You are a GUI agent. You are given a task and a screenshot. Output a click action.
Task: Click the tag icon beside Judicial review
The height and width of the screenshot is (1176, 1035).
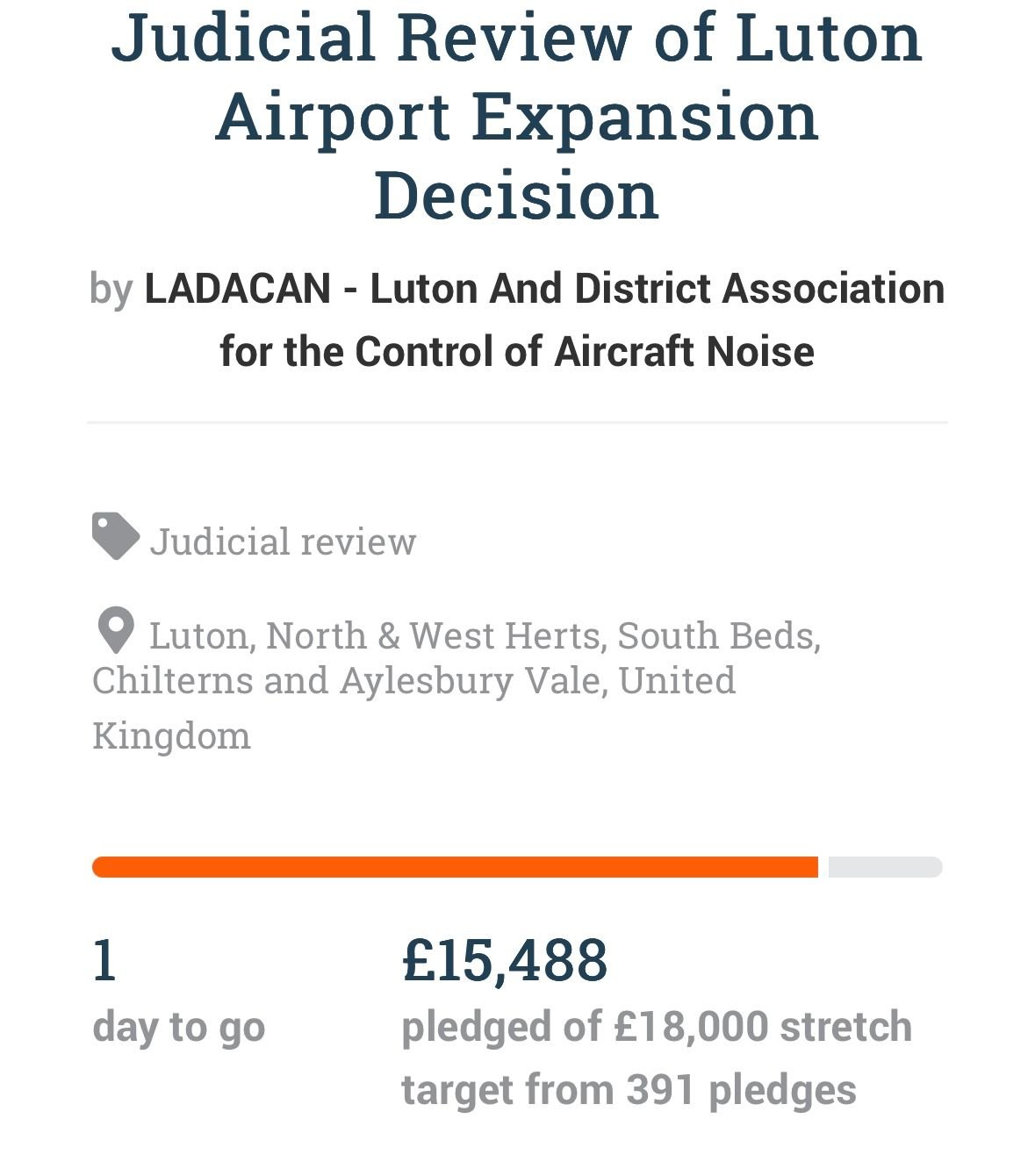pos(114,537)
